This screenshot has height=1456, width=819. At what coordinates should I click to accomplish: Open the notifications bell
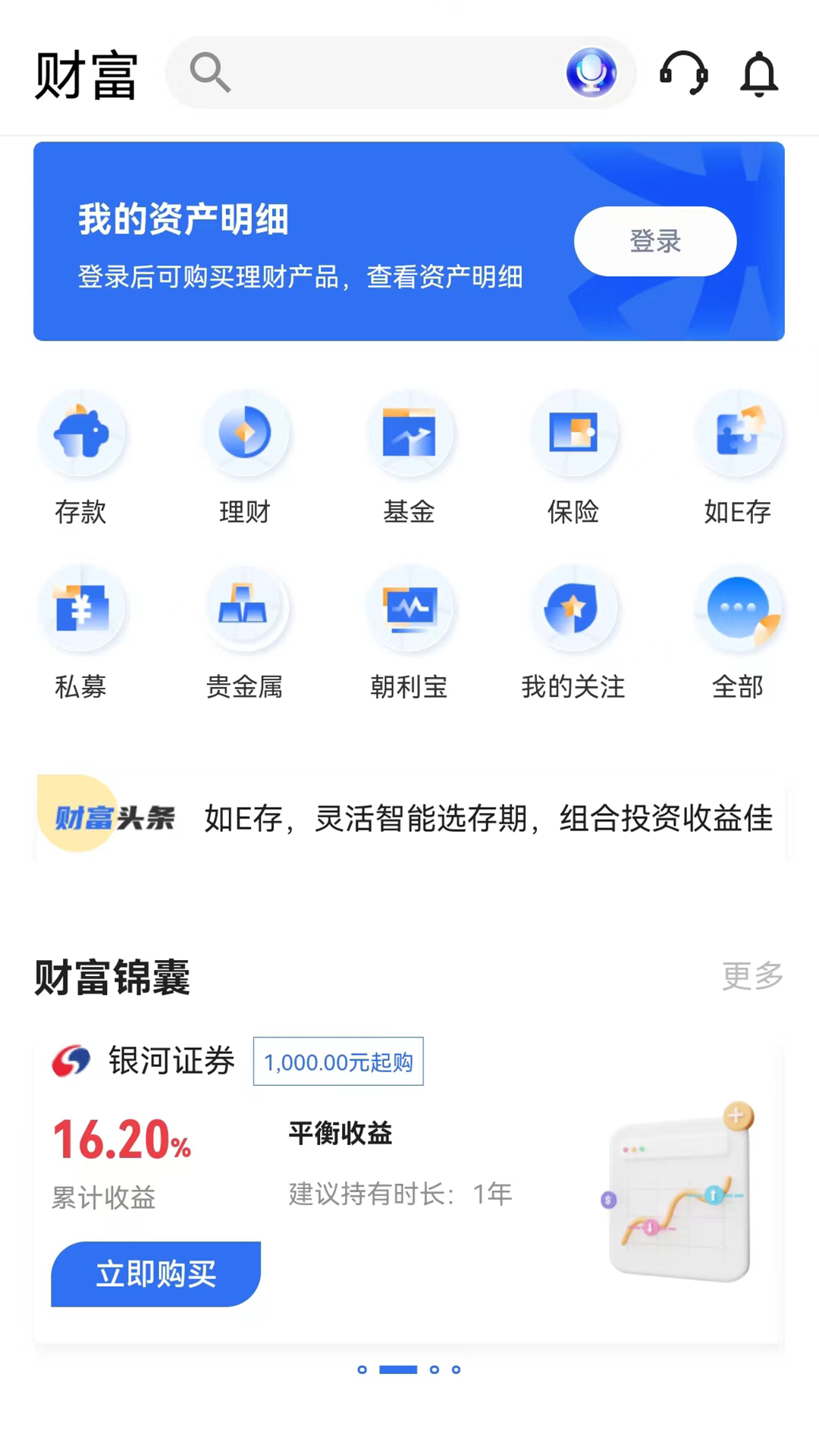pyautogui.click(x=759, y=74)
